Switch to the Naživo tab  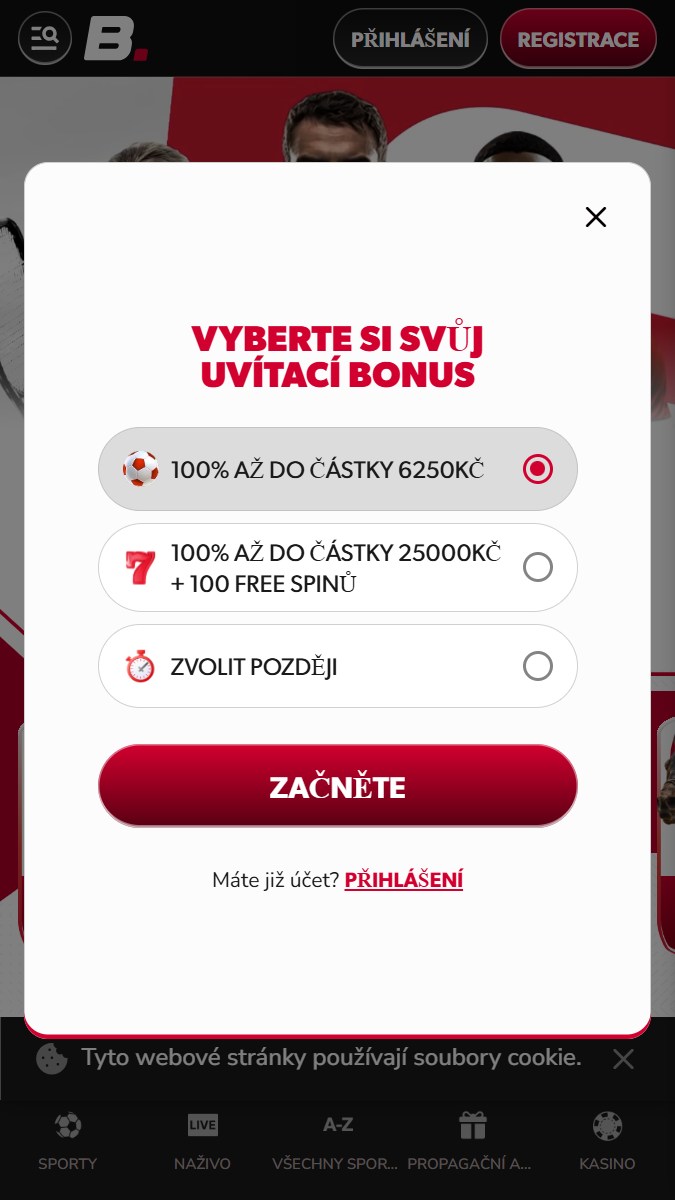click(x=202, y=1142)
